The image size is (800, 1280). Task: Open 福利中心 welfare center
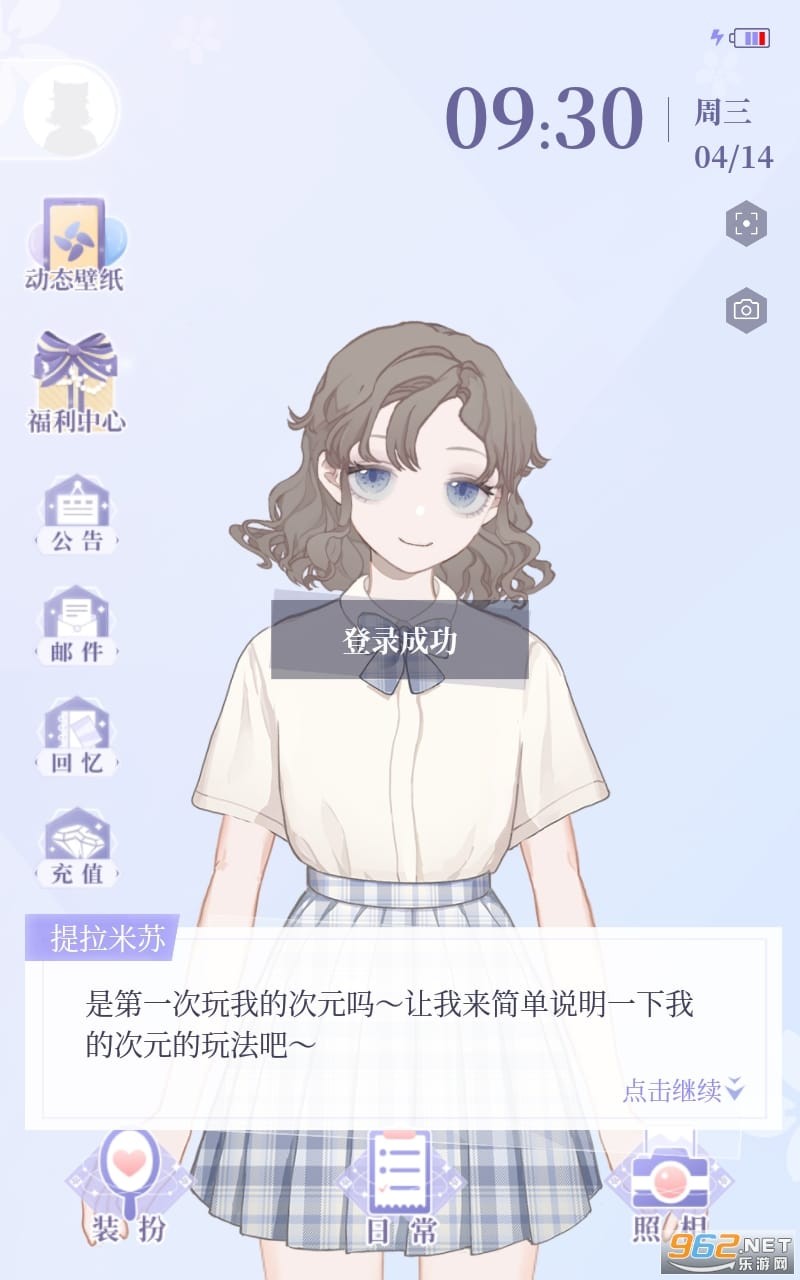click(76, 383)
